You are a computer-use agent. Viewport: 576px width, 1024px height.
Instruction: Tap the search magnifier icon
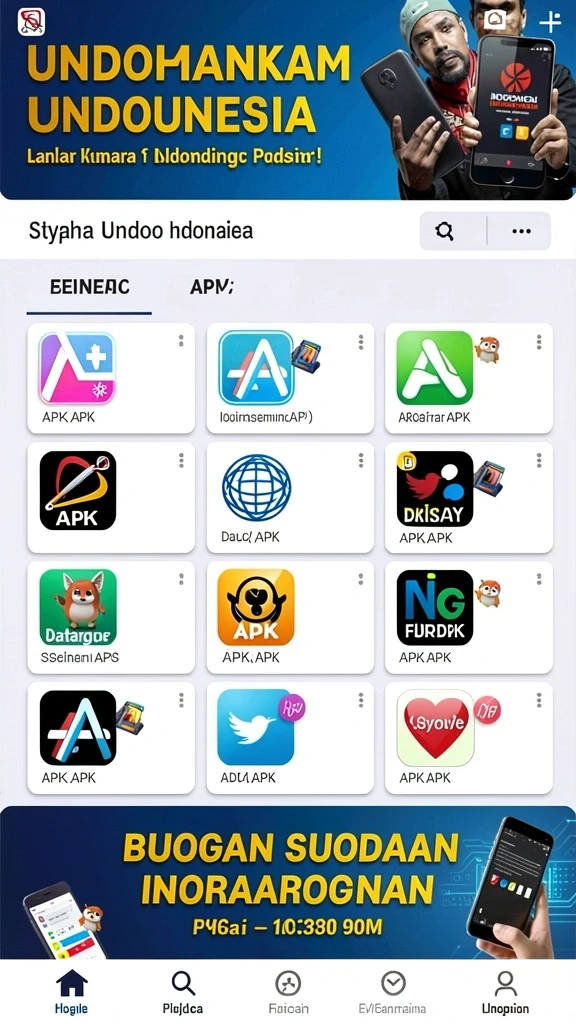[445, 231]
